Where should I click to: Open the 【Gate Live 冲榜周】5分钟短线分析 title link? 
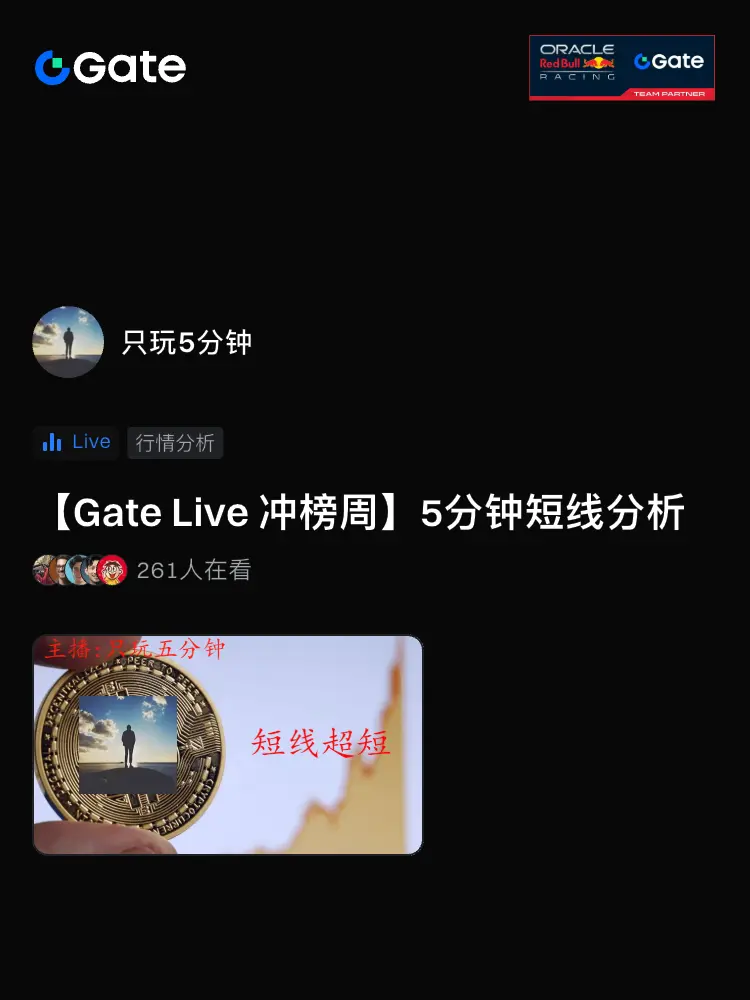coord(375,513)
